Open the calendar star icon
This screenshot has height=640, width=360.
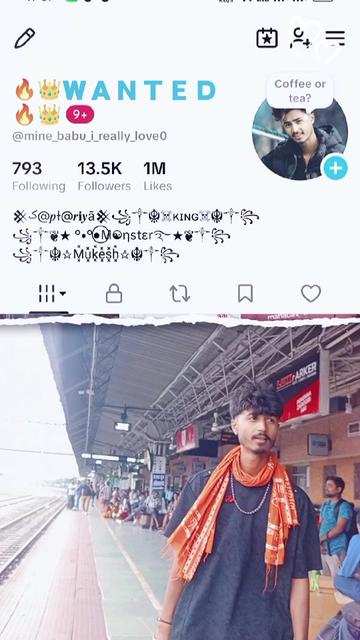pos(267,38)
